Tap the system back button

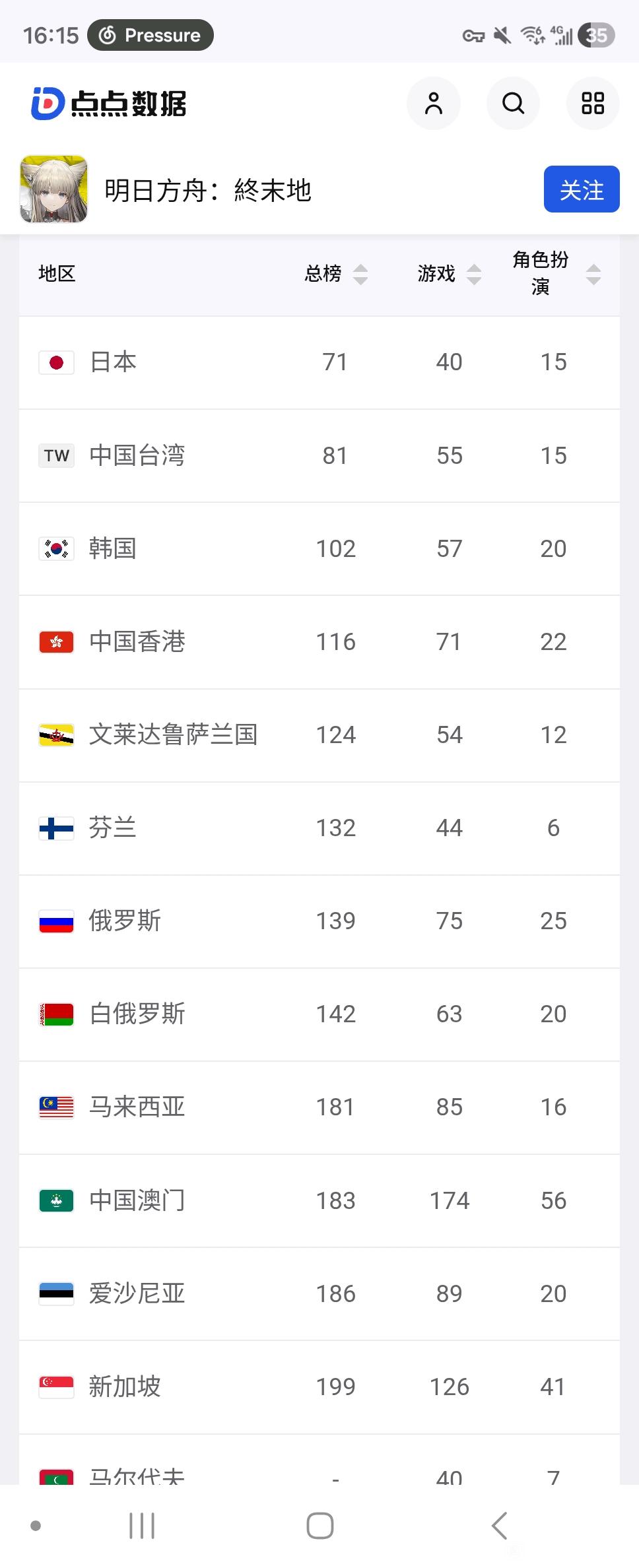point(500,1526)
